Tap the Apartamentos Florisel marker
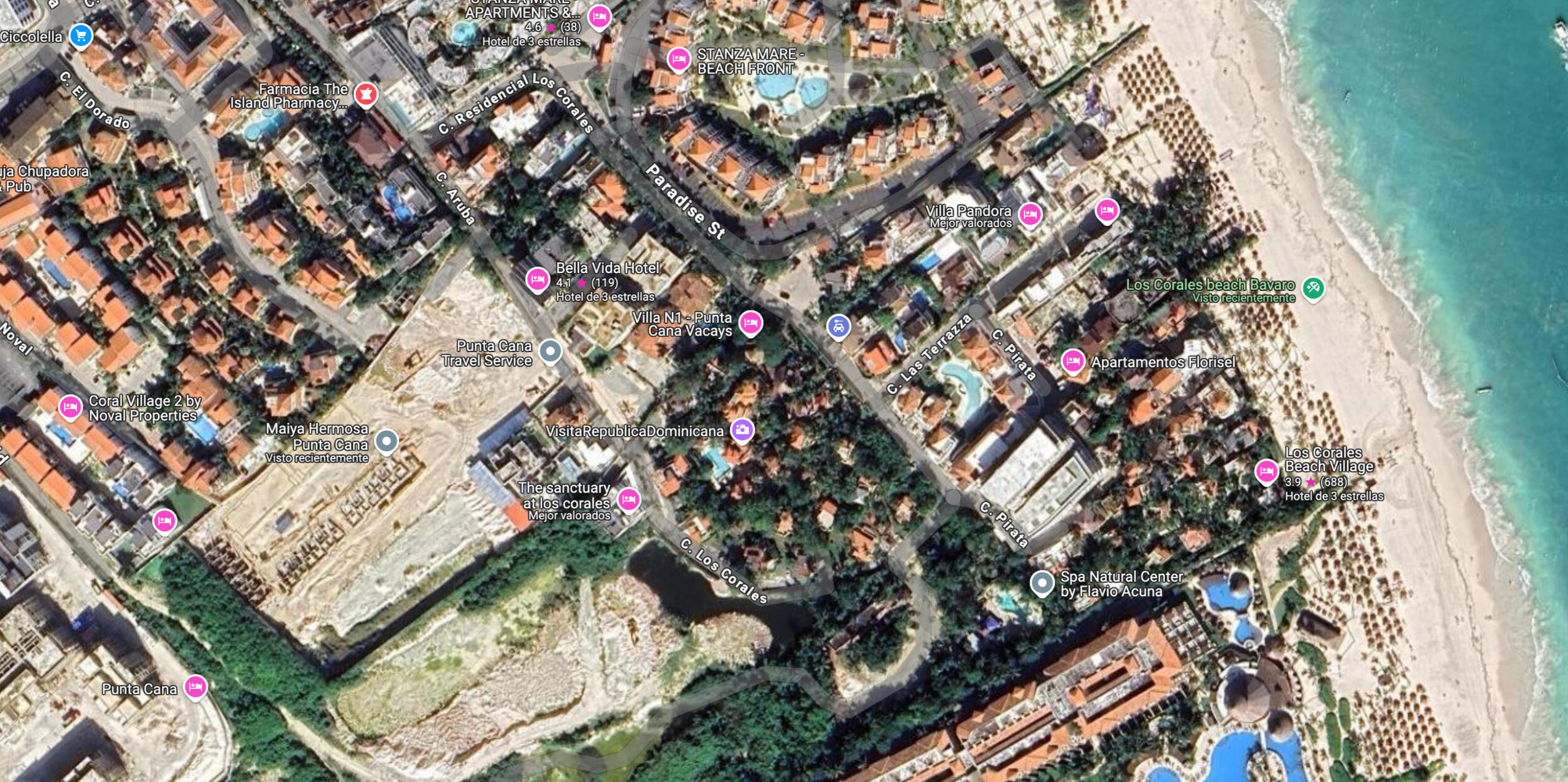1568x782 pixels. tap(1073, 360)
